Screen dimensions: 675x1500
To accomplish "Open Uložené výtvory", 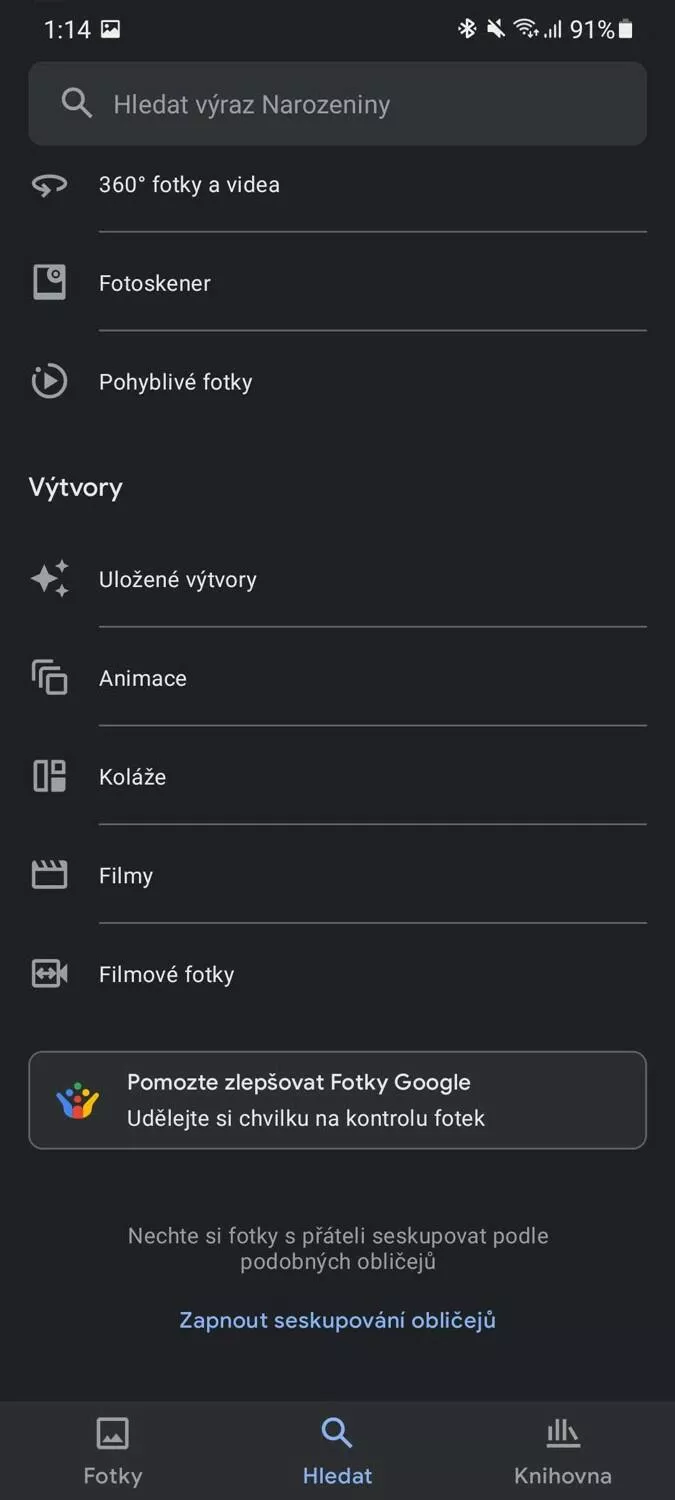I will click(x=337, y=579).
